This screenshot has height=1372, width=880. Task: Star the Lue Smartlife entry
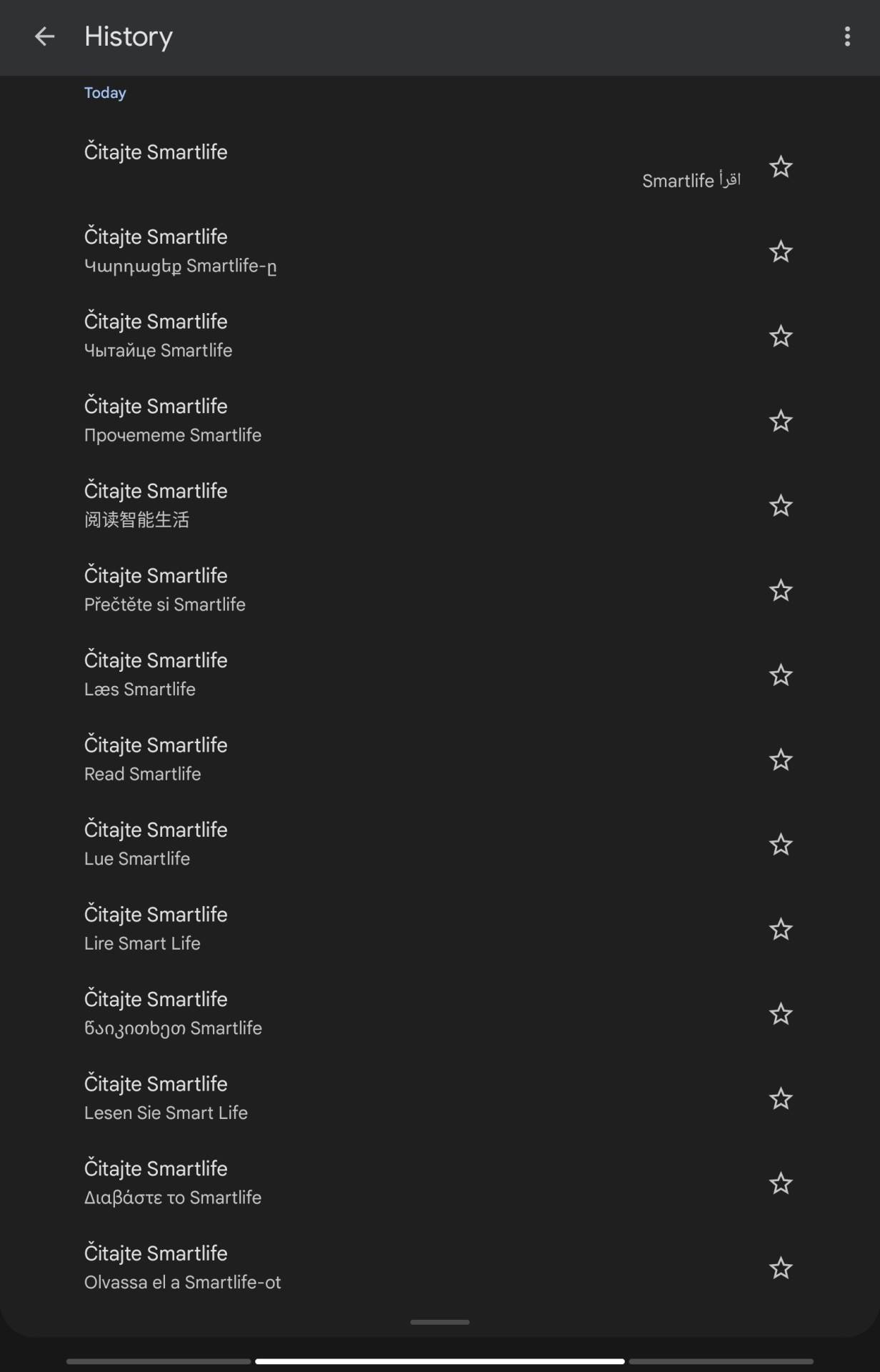click(781, 845)
